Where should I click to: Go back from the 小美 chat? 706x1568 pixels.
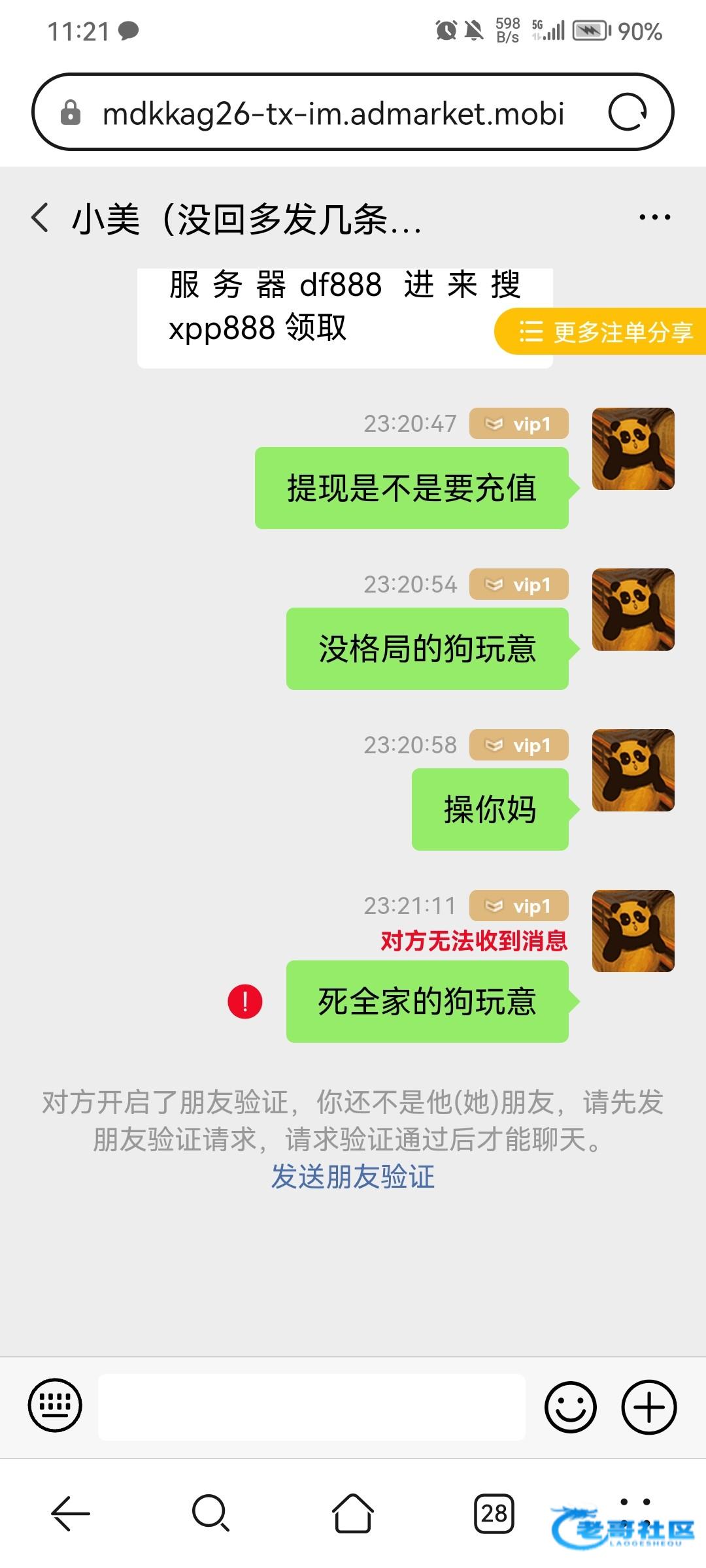pyautogui.click(x=41, y=218)
